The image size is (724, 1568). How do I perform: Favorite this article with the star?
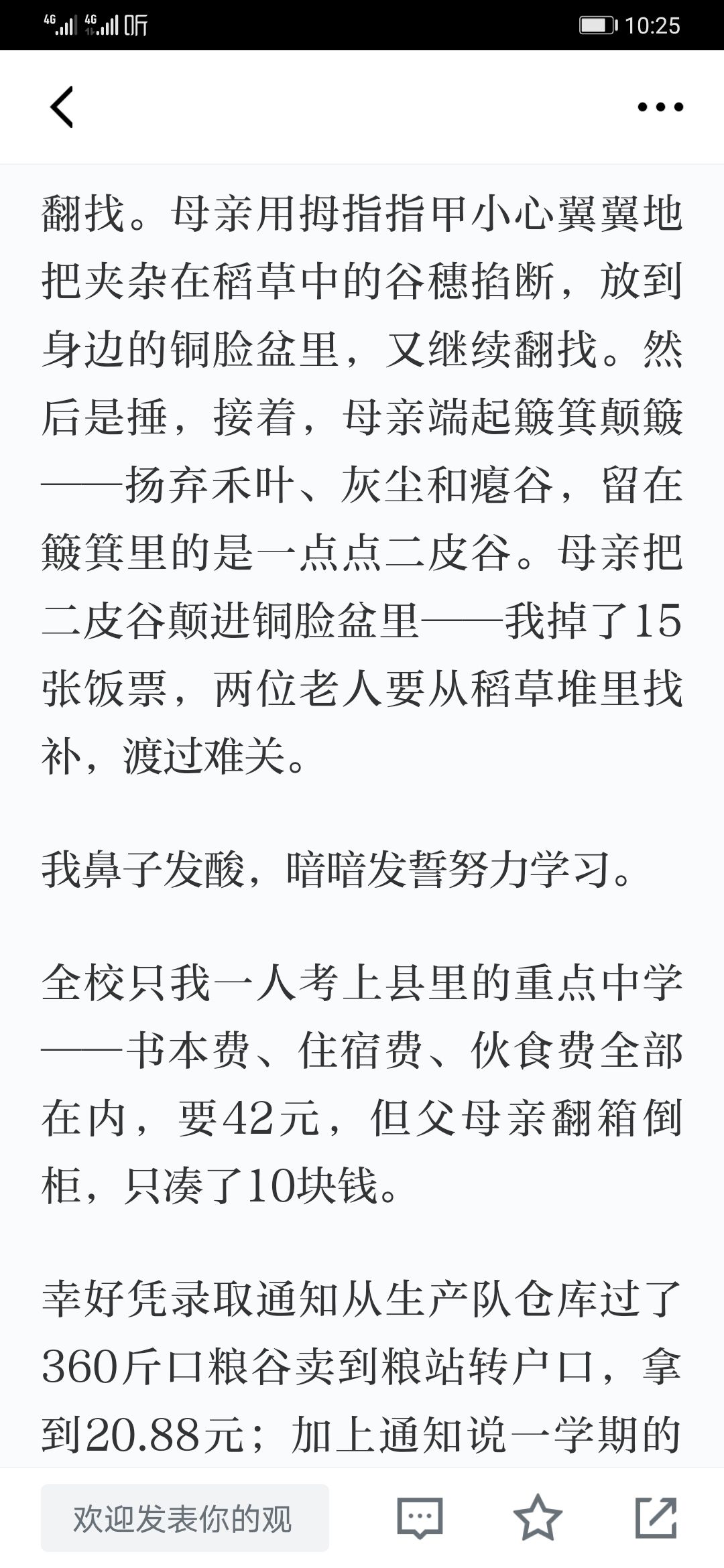tap(538, 1518)
